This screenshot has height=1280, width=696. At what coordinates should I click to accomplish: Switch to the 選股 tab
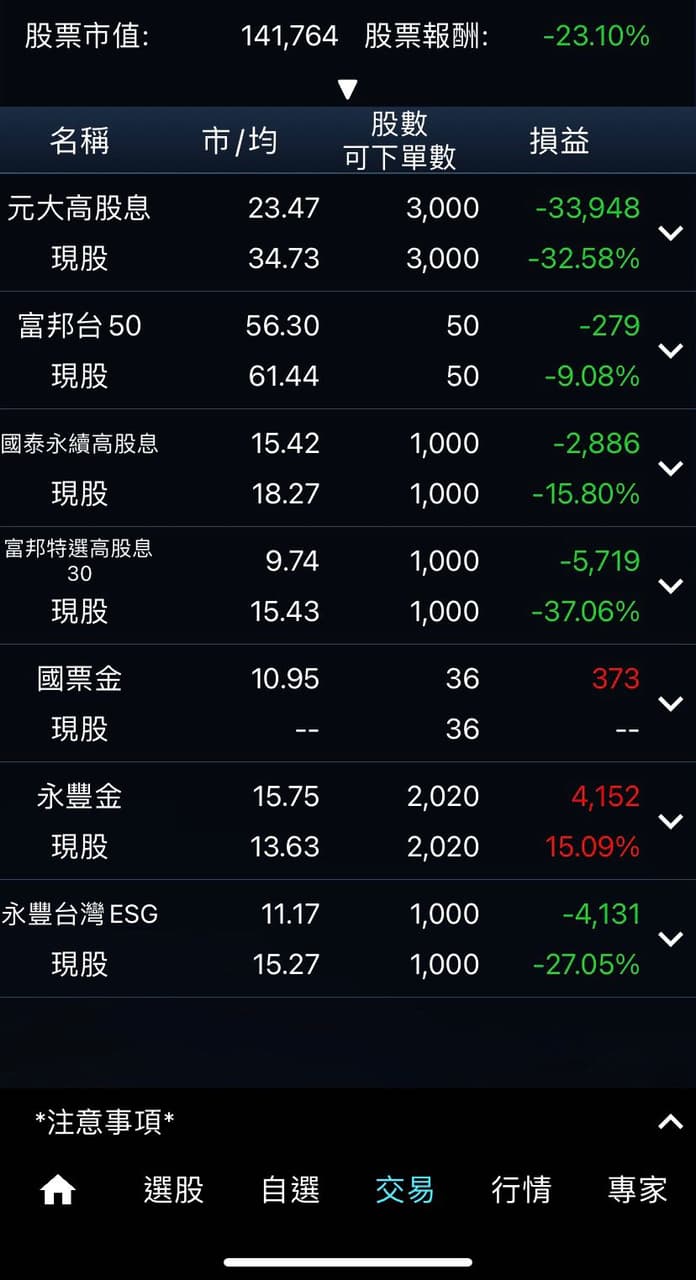[x=174, y=1190]
